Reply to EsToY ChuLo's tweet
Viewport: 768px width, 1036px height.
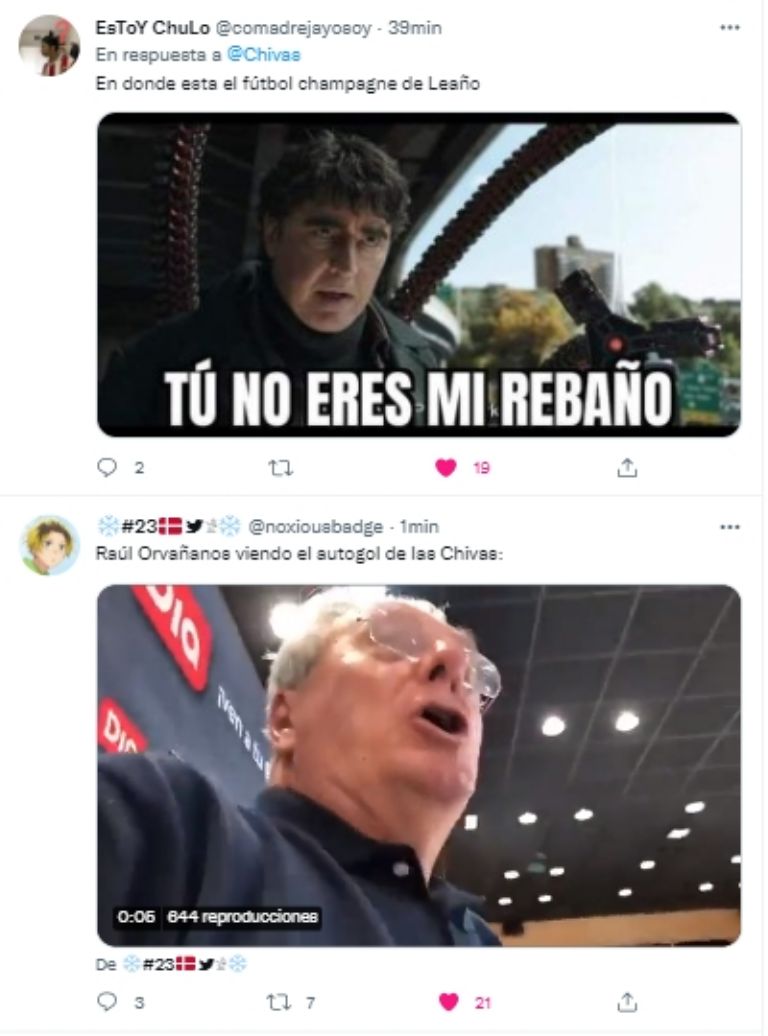pyautogui.click(x=107, y=467)
